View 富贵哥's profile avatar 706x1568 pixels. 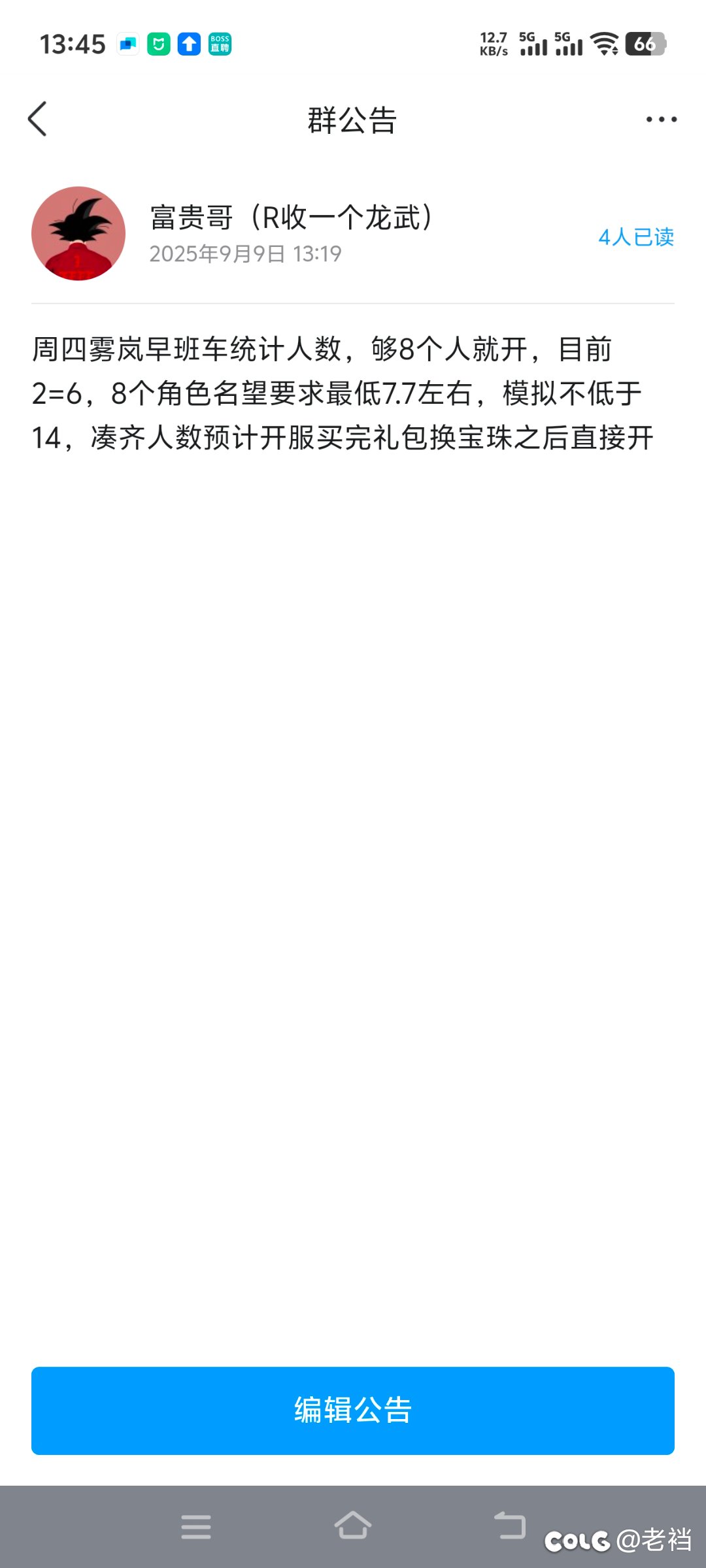point(78,233)
